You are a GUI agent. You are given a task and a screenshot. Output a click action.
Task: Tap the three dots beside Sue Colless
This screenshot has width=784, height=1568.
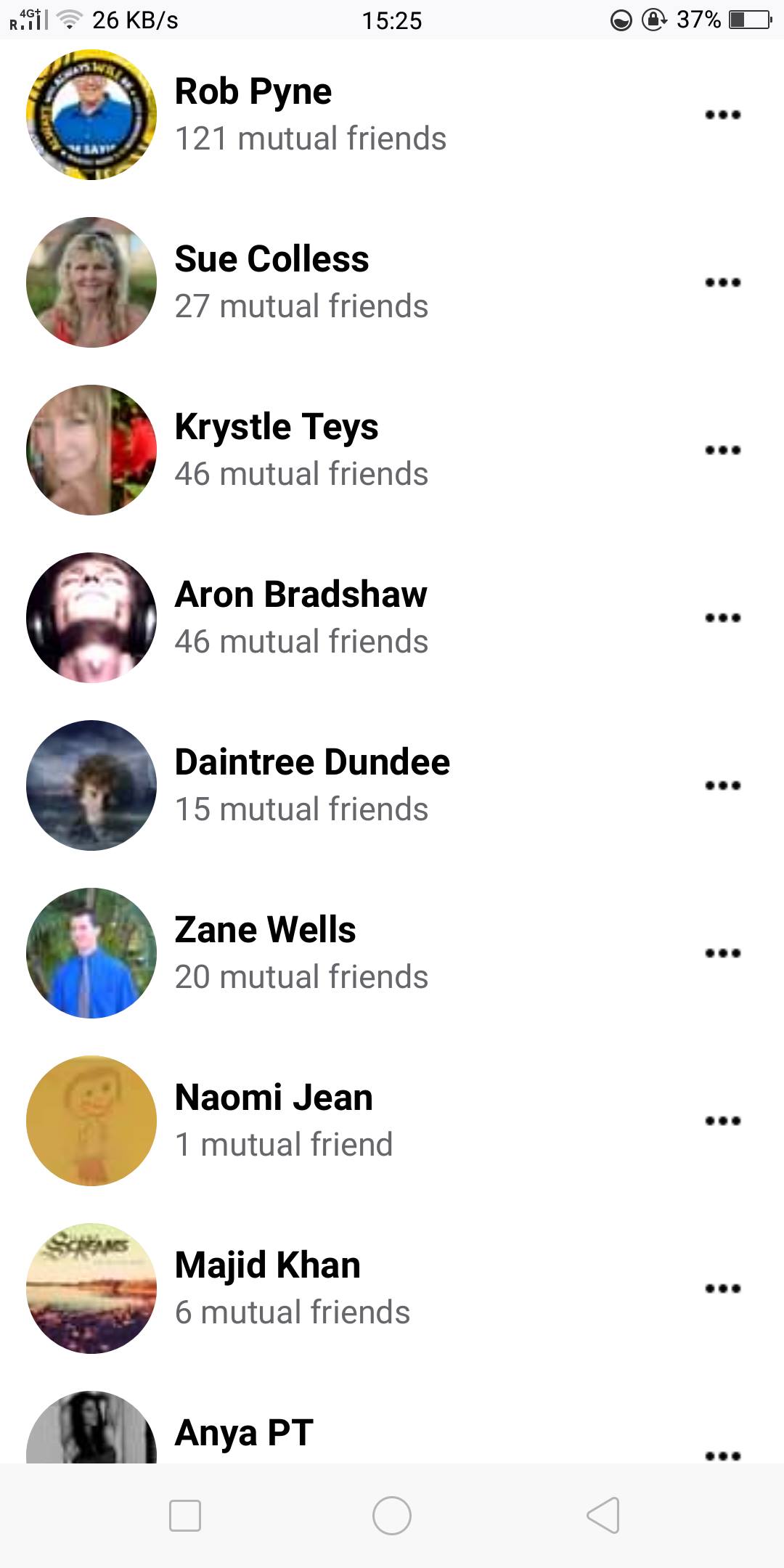(722, 282)
